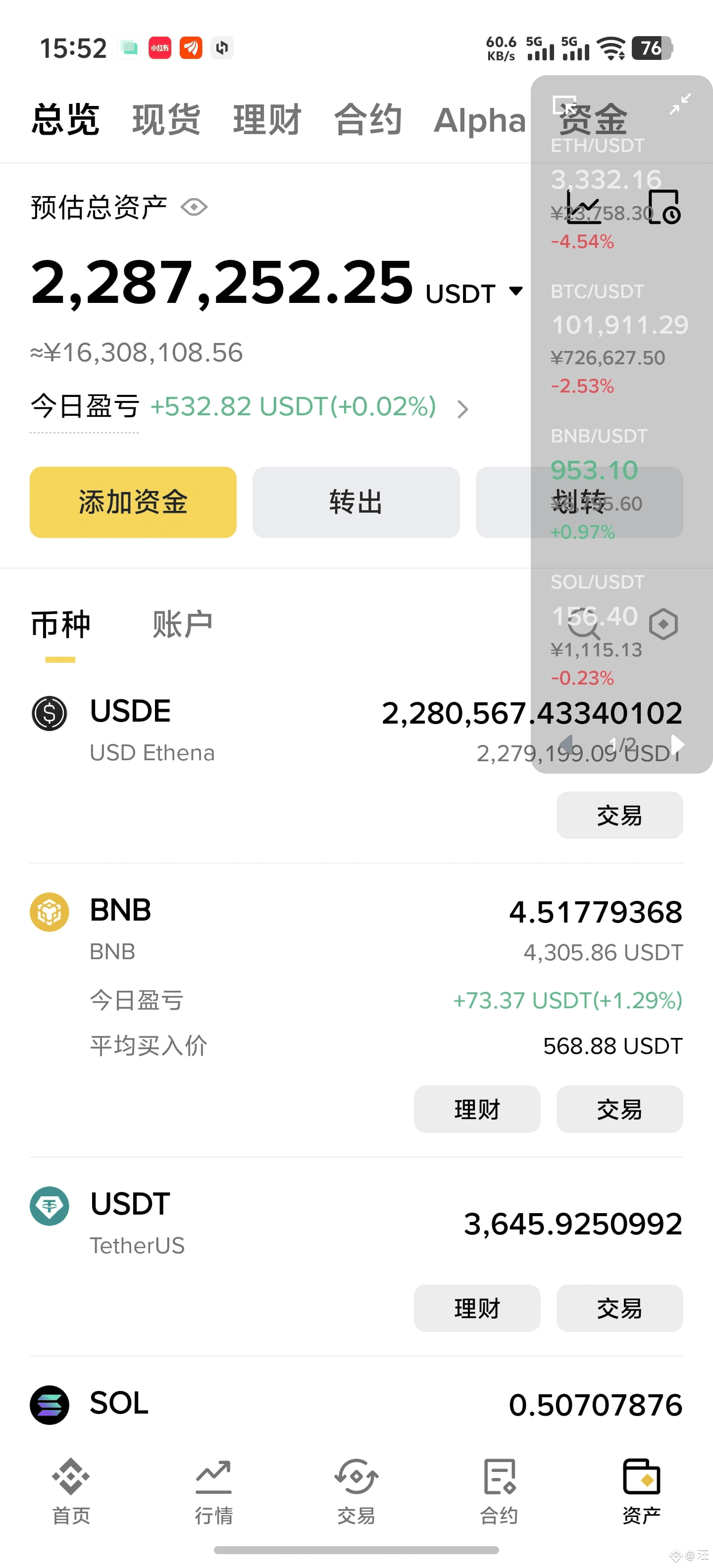This screenshot has width=713, height=1568.
Task: Switch to the 账户 tab
Action: (182, 625)
